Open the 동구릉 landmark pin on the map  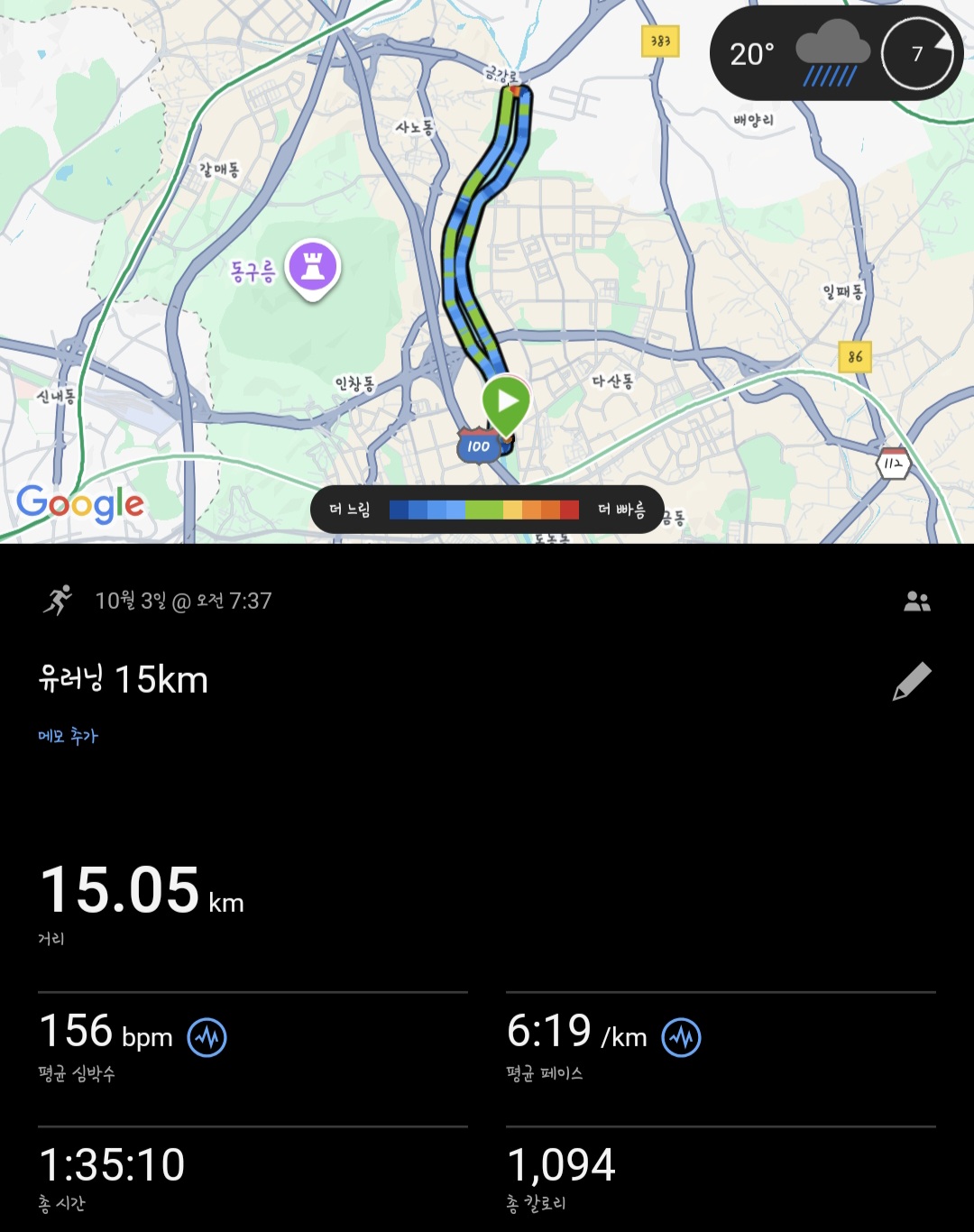click(312, 267)
